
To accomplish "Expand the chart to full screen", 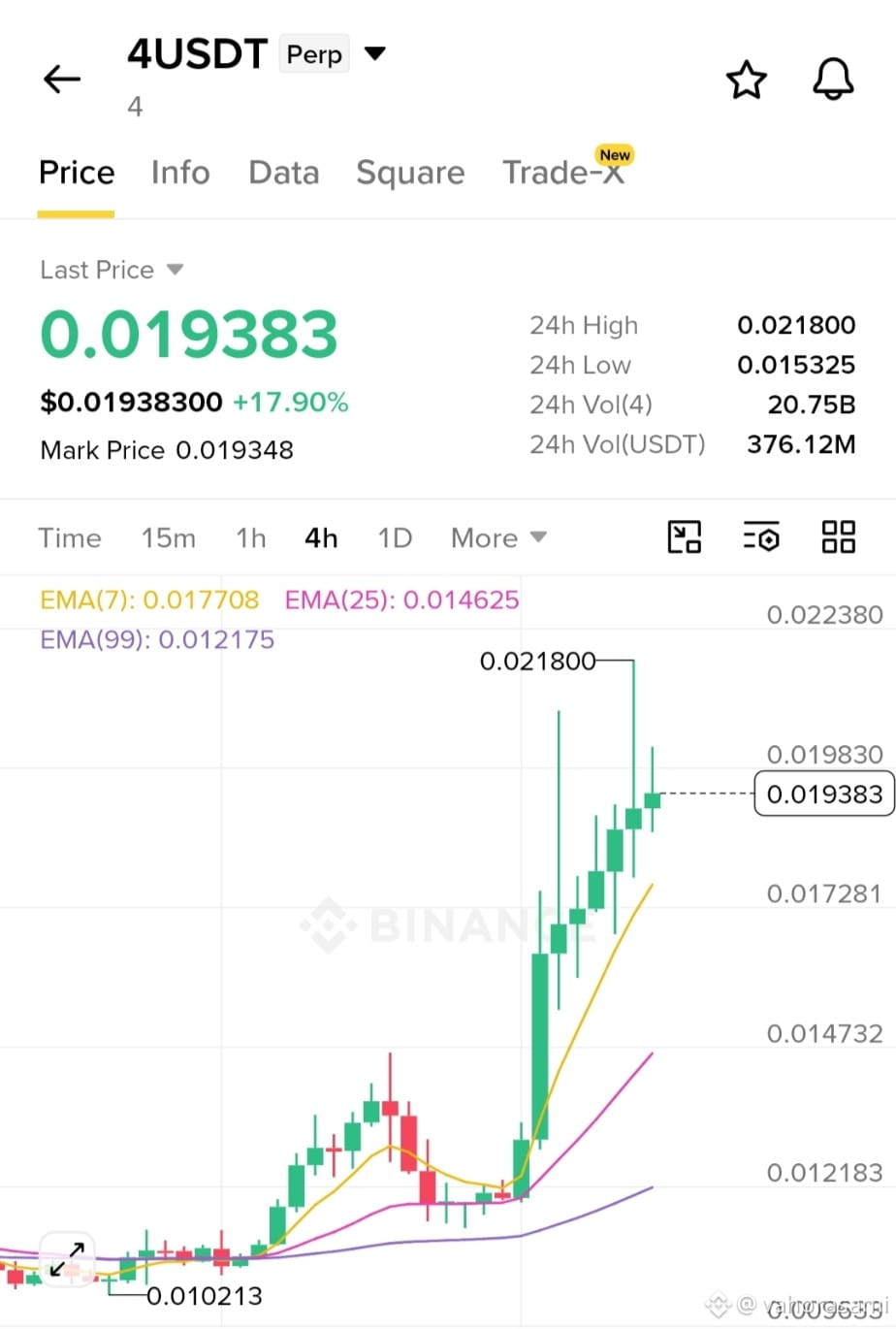I will coord(67,1258).
